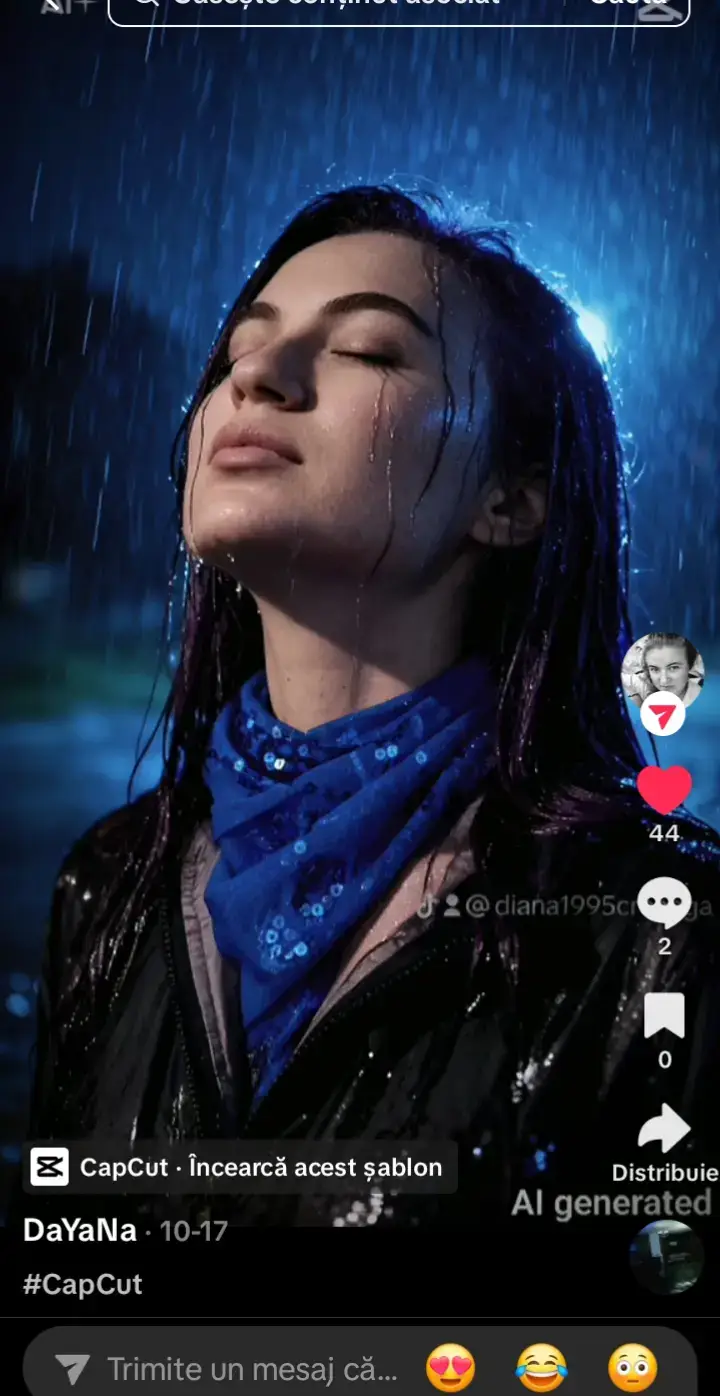Image resolution: width=720 pixels, height=1396 pixels.
Task: Open the comments on the video
Action: tap(664, 904)
